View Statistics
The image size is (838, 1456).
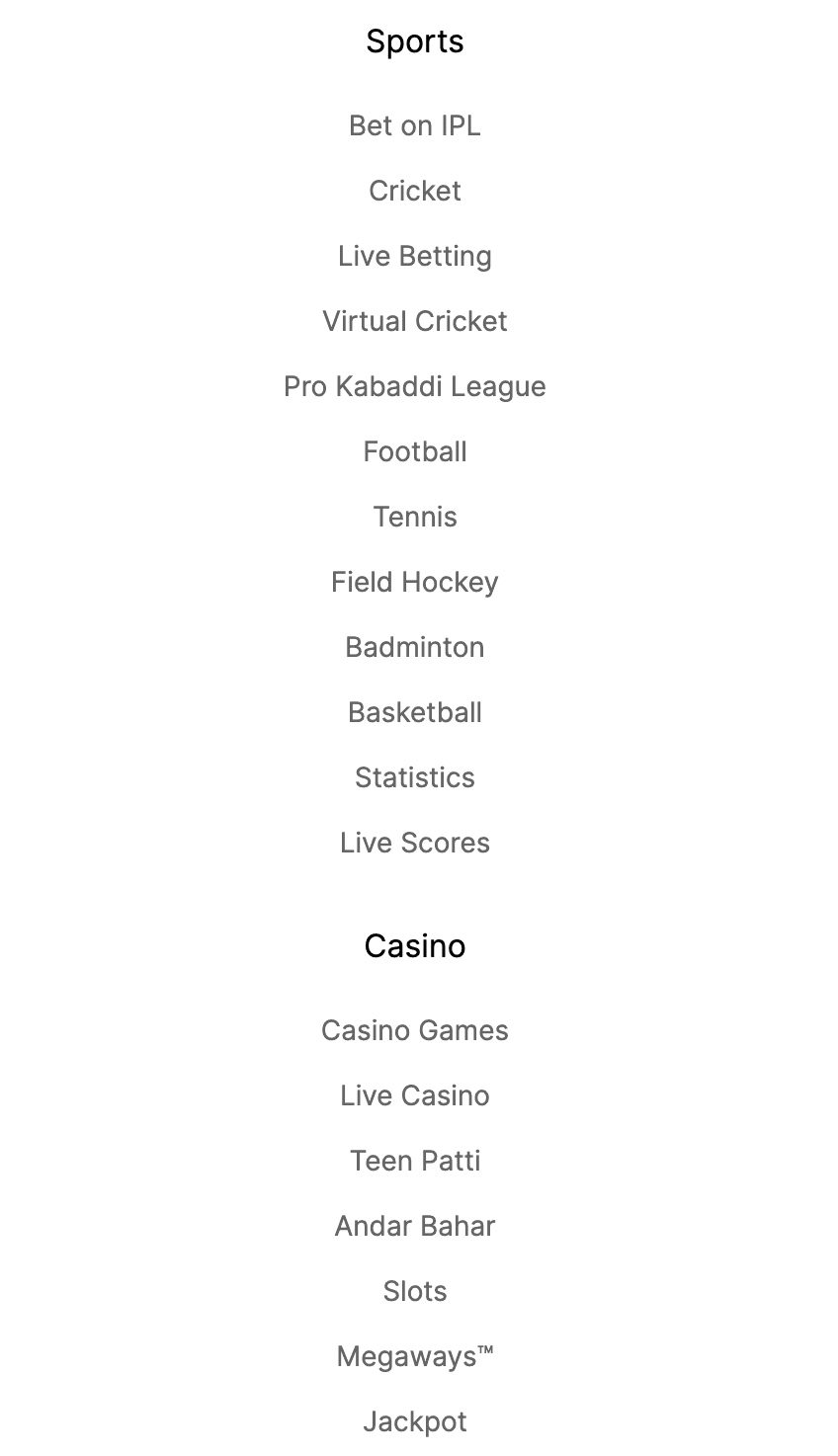(x=414, y=777)
